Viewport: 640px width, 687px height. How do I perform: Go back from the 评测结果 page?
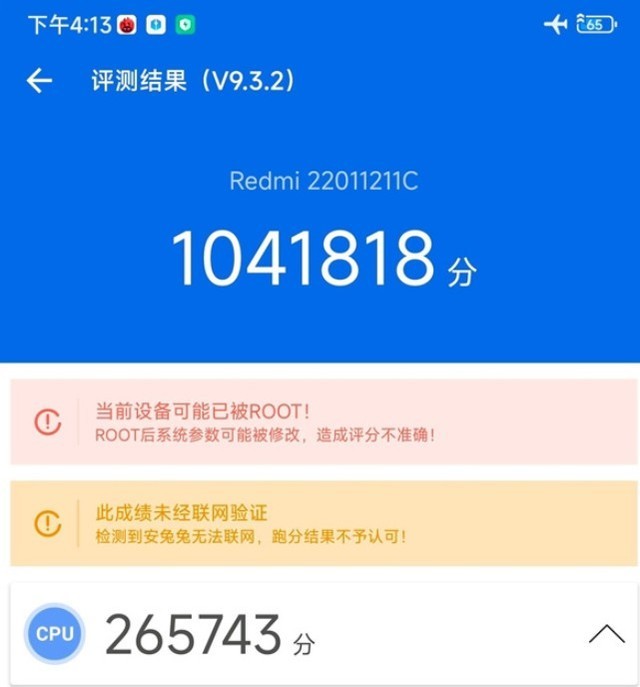tap(39, 81)
